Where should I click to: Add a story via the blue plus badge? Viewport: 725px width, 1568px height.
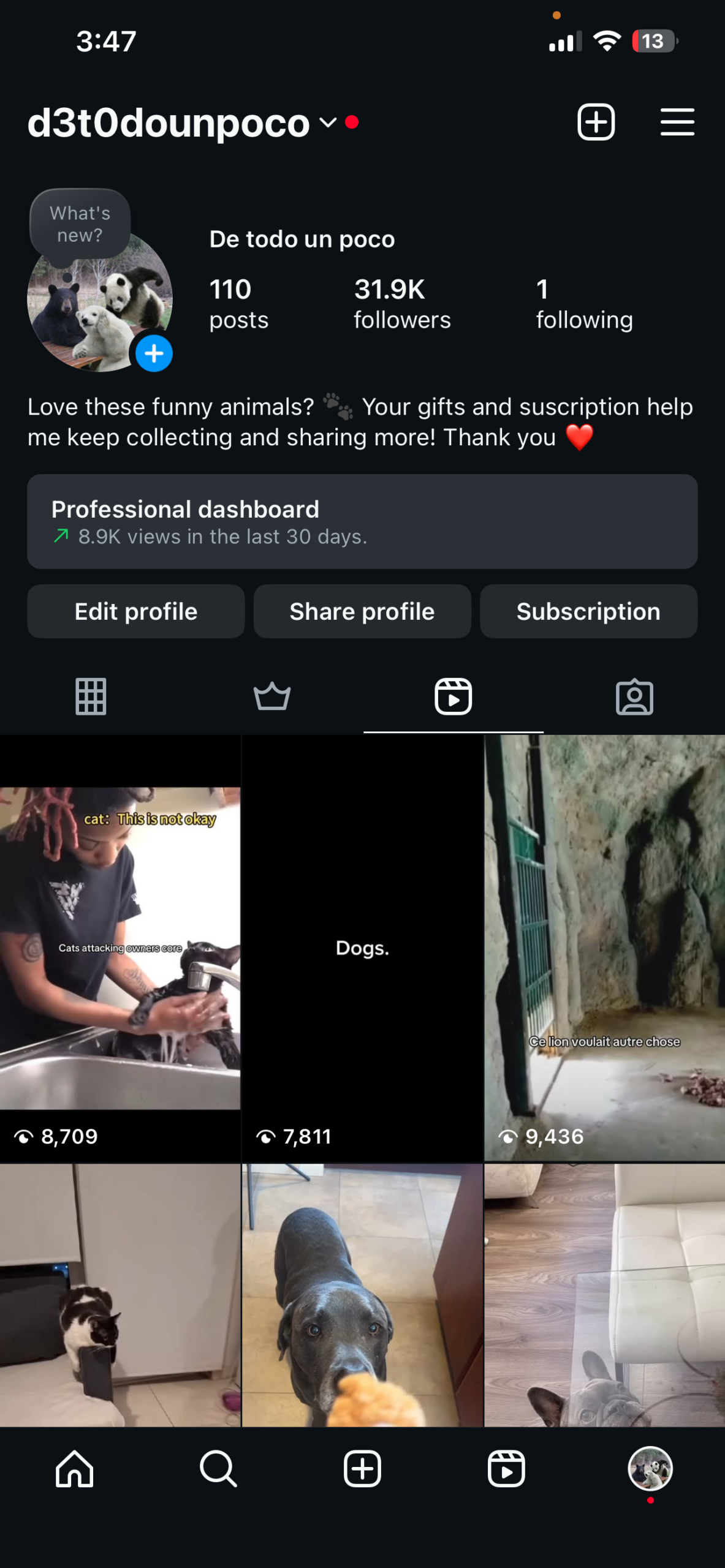click(x=154, y=353)
